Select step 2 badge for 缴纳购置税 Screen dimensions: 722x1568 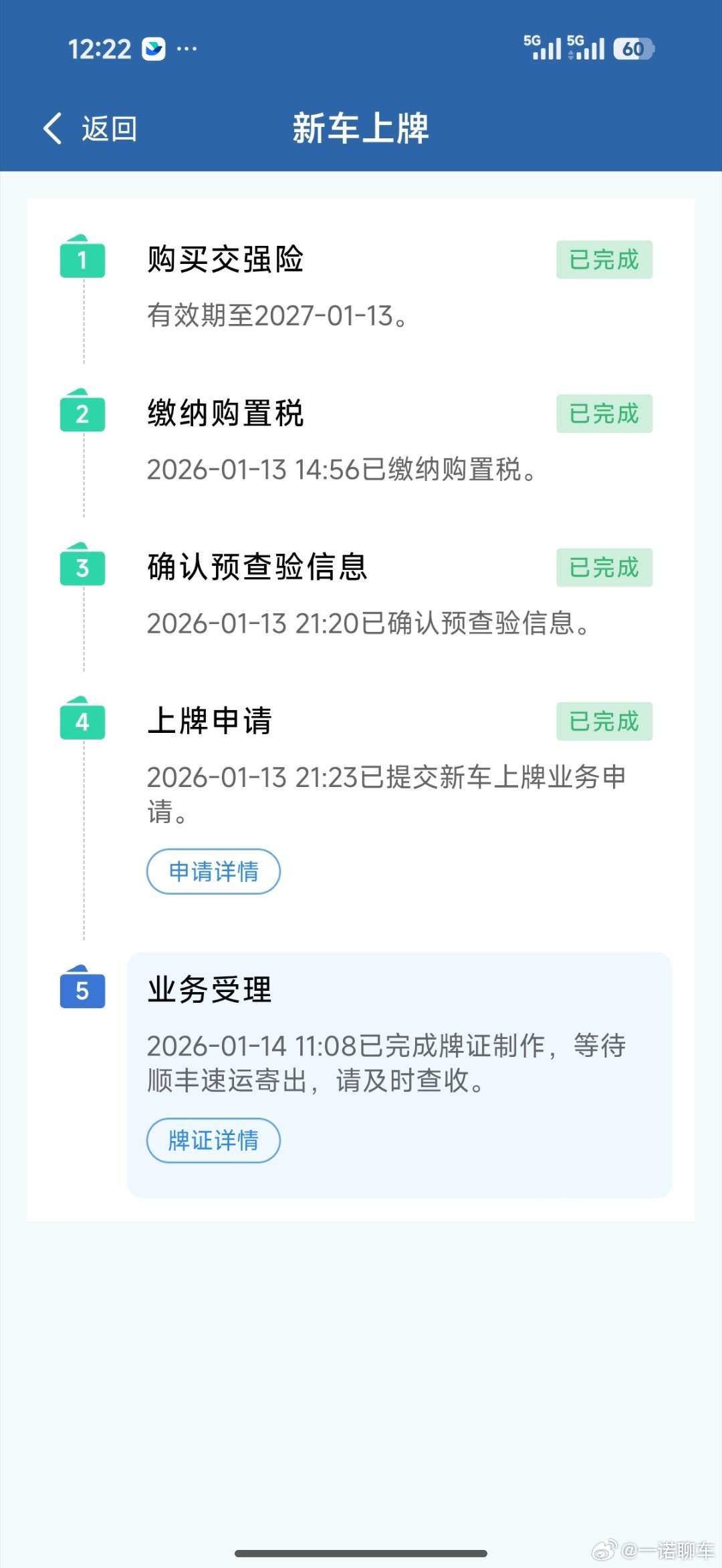tap(82, 414)
